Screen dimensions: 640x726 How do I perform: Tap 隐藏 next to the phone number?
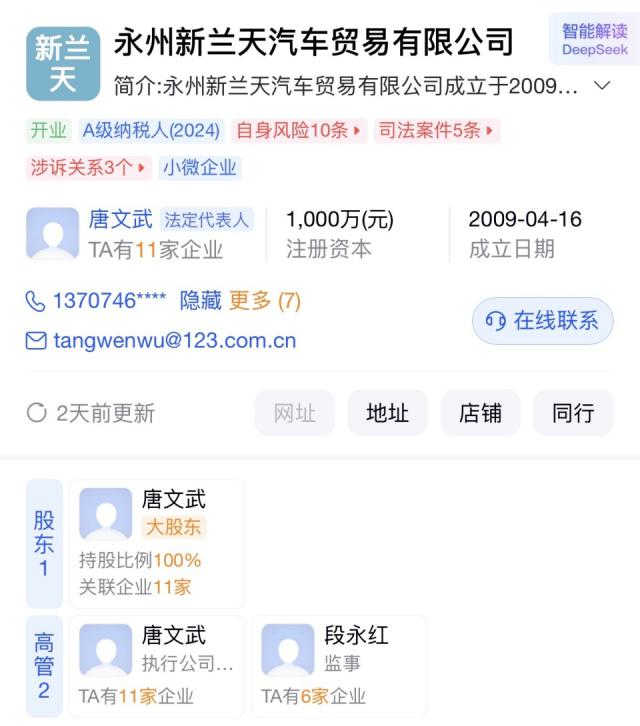pyautogui.click(x=200, y=301)
